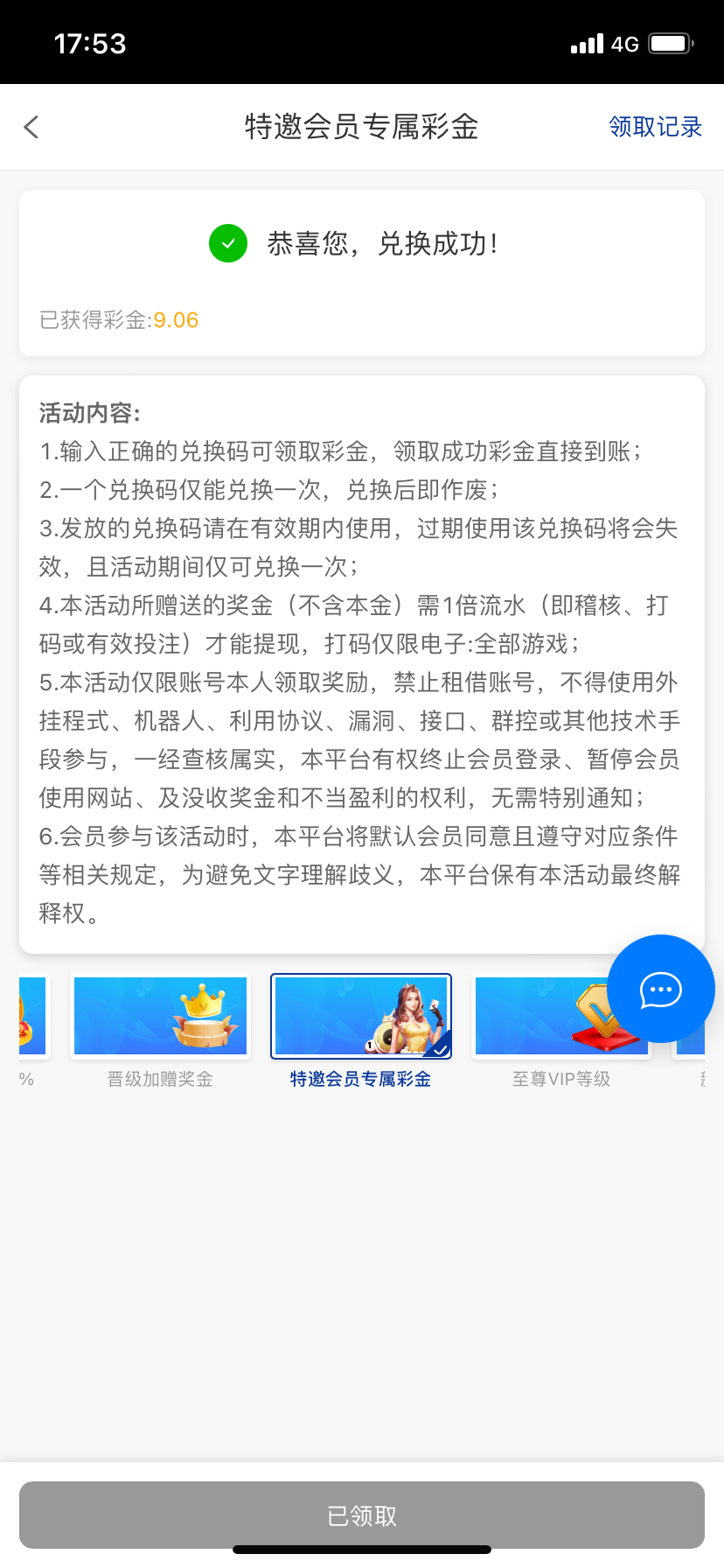Screen dimensions: 724x1568
Task: Open 领取记录 claim records
Action: [655, 128]
